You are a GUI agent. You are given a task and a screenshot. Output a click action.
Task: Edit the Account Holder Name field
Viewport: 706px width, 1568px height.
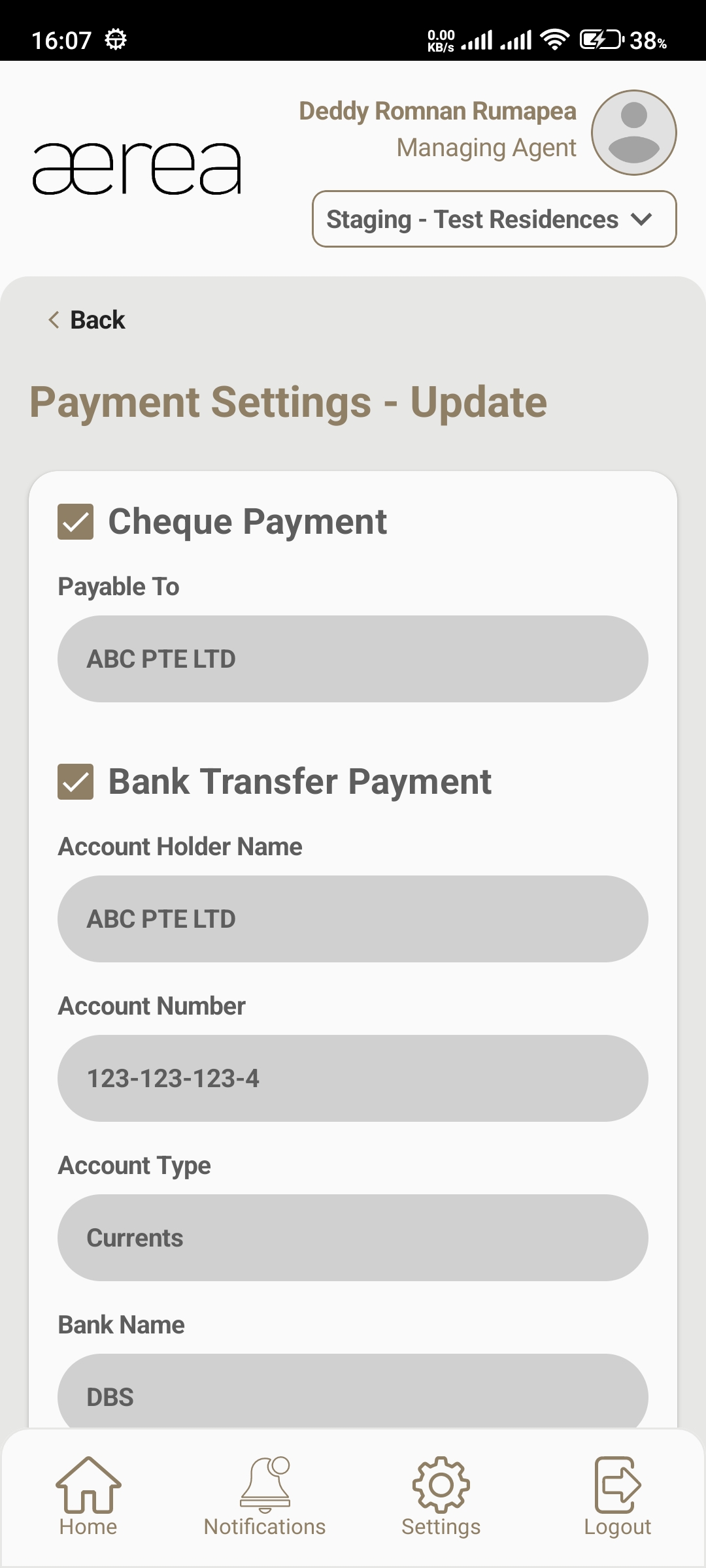click(353, 919)
